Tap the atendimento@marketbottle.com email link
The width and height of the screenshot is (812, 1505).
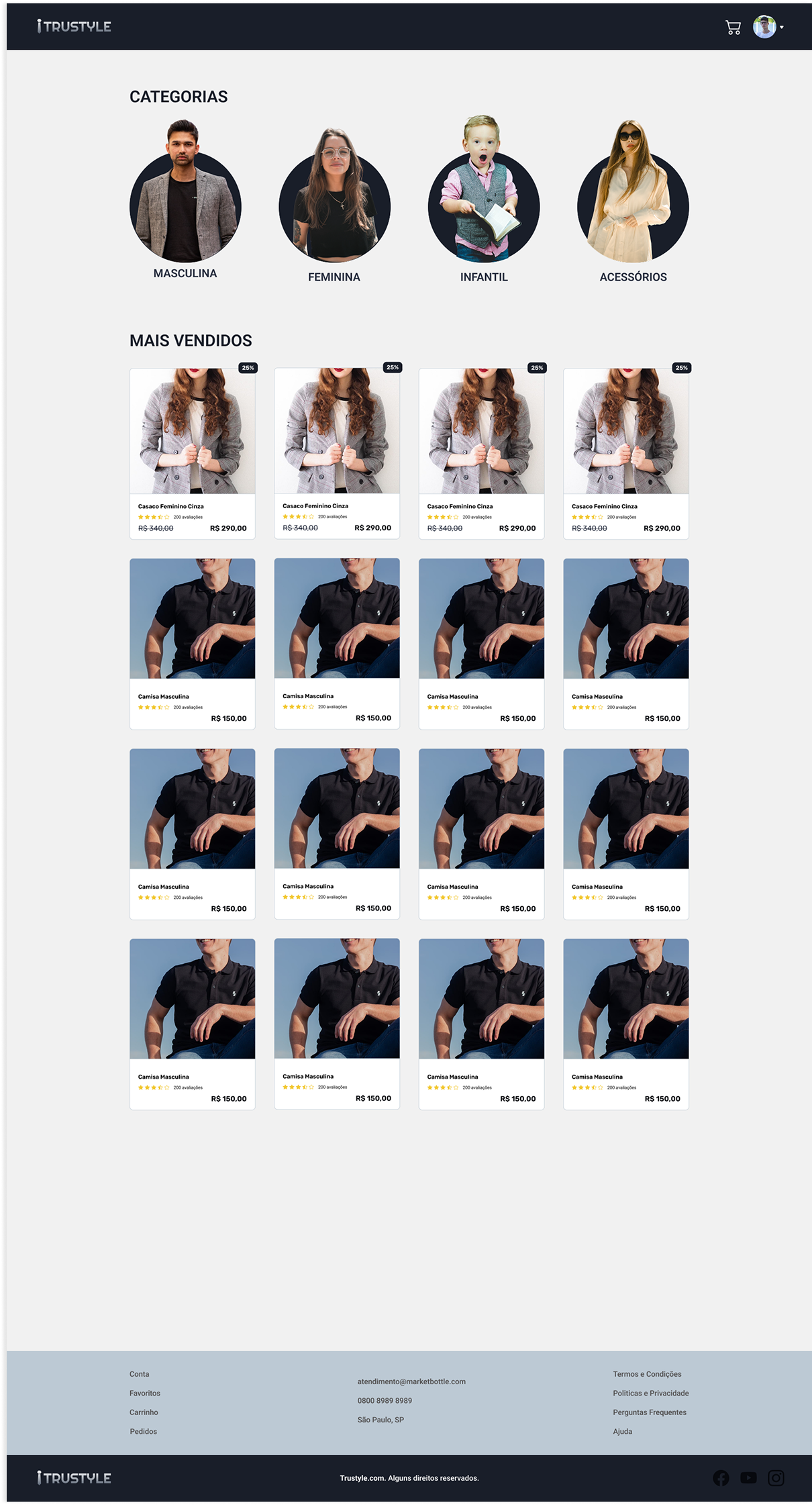(411, 1381)
